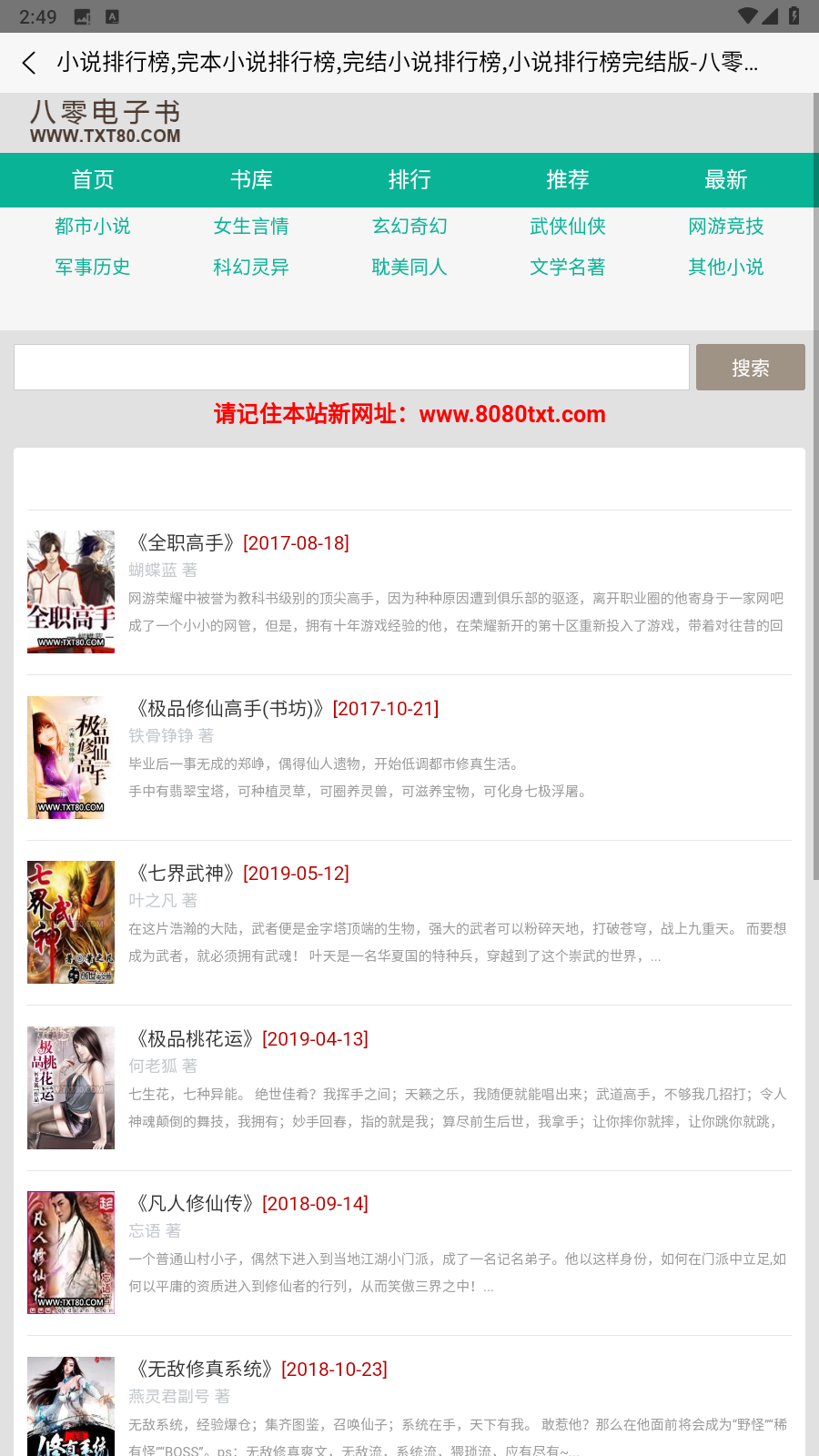The image size is (819, 1456).
Task: Switch to the 推荐 tab
Action: (x=568, y=180)
